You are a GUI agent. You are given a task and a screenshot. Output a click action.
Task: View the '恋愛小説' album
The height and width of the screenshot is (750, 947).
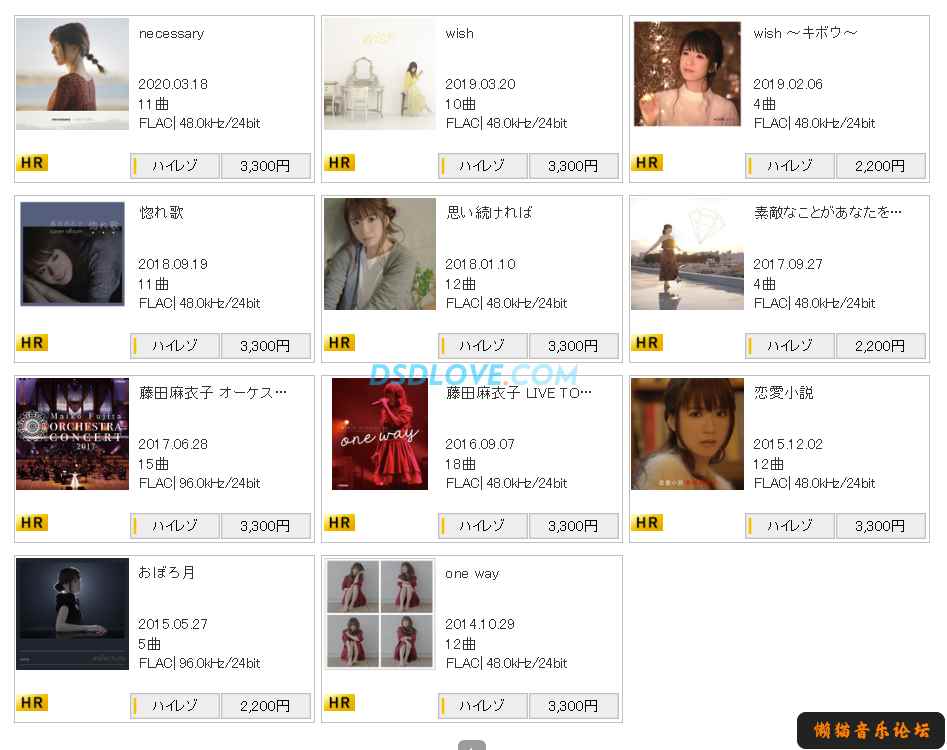(x=687, y=434)
